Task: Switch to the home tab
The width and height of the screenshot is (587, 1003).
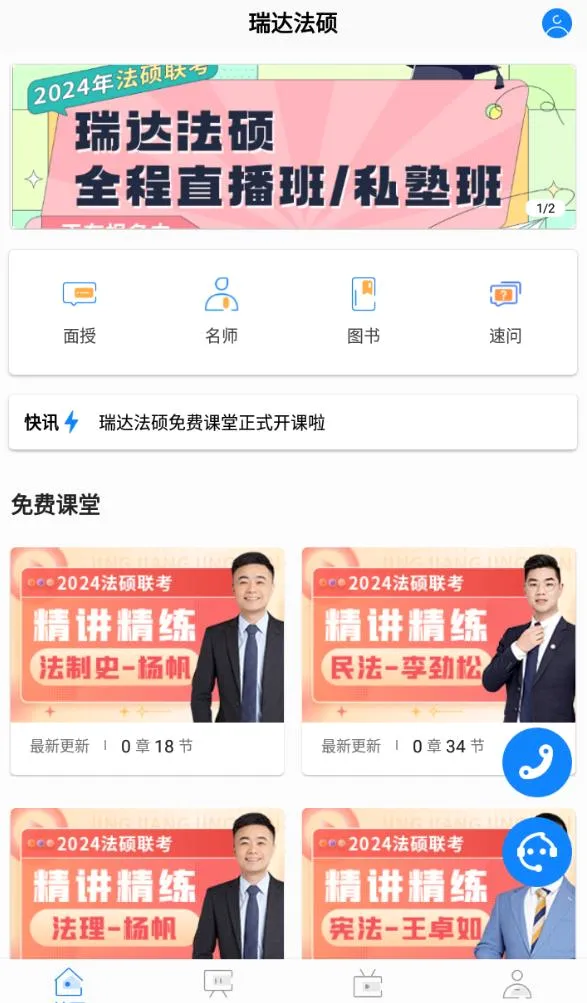Action: (x=69, y=984)
